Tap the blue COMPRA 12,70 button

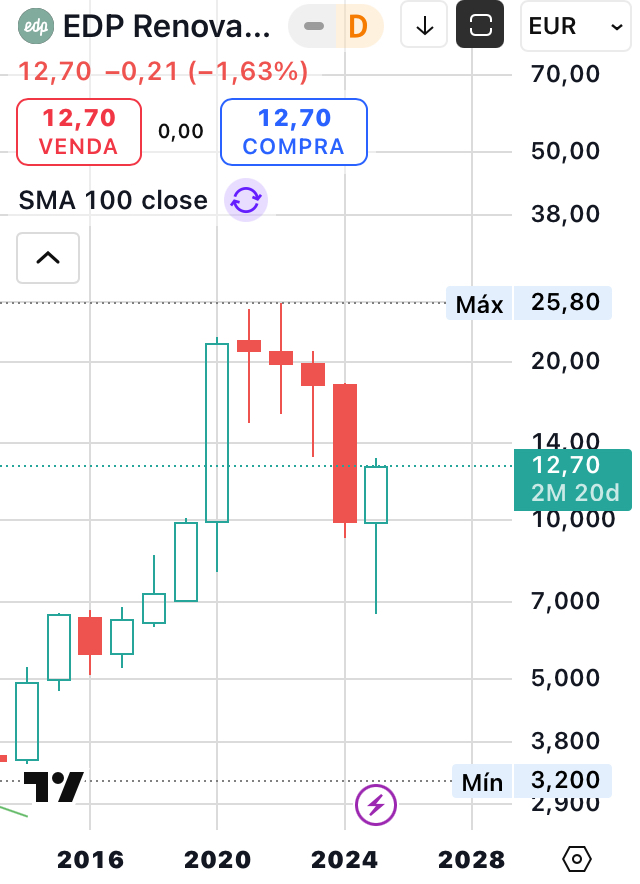[294, 132]
